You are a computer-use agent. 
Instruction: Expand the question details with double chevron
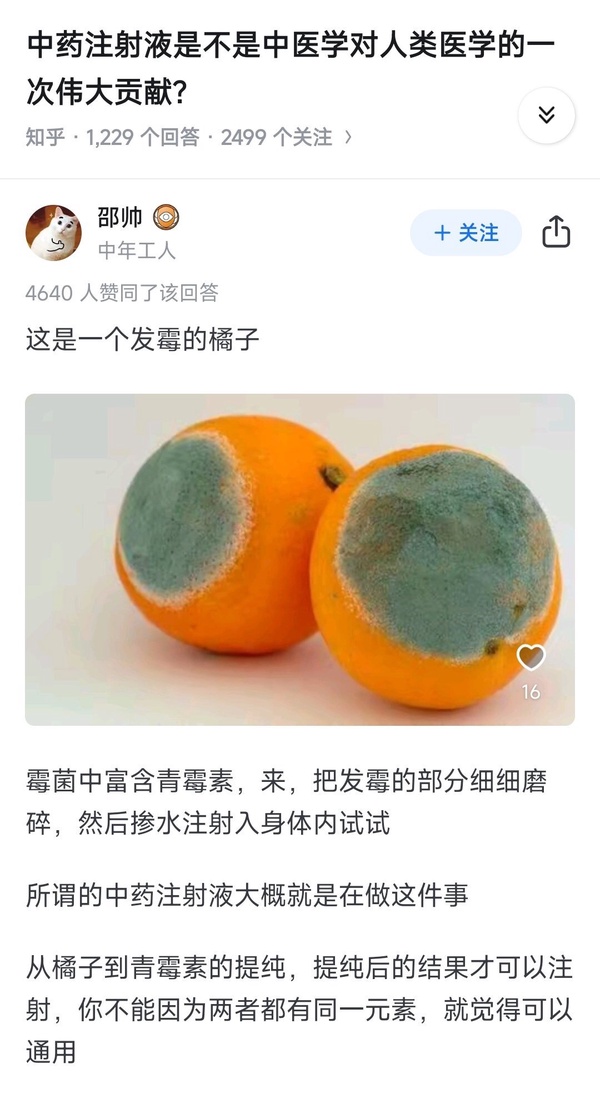(x=546, y=116)
